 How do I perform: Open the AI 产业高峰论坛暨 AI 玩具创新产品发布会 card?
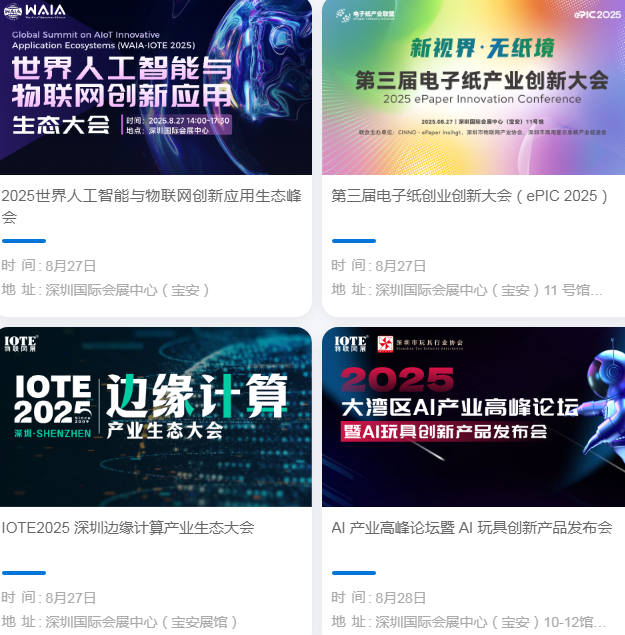click(x=471, y=527)
